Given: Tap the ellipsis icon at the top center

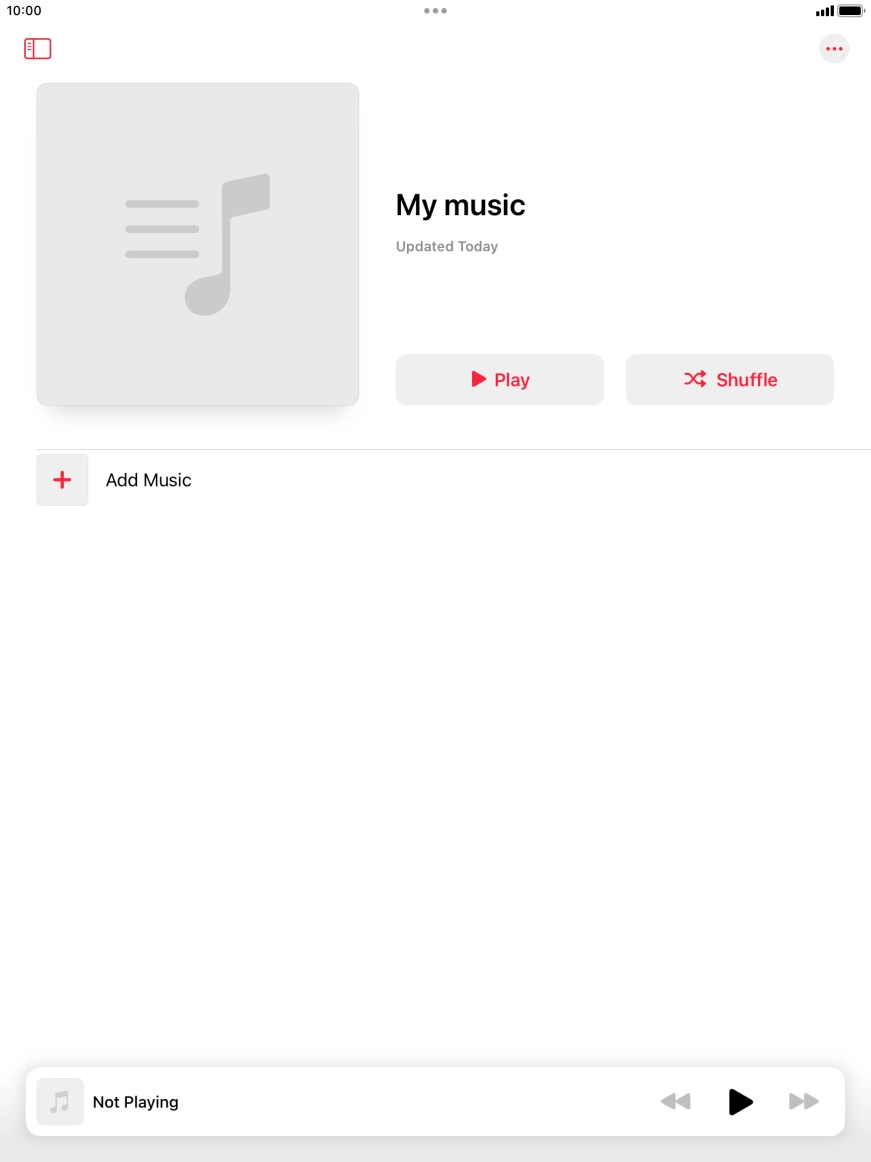Looking at the screenshot, I should pyautogui.click(x=435, y=10).
